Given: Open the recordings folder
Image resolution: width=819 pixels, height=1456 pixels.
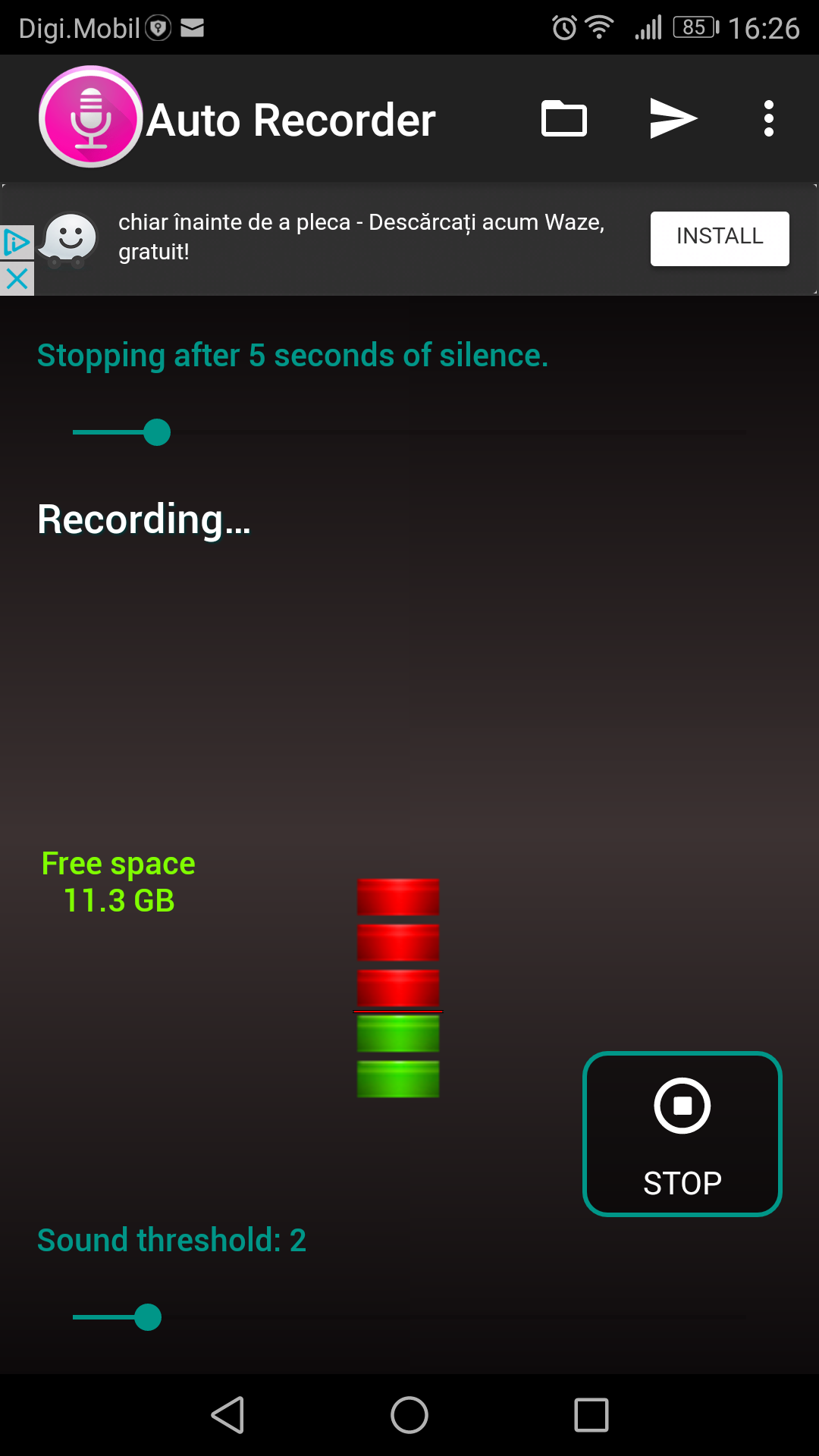Looking at the screenshot, I should [564, 119].
